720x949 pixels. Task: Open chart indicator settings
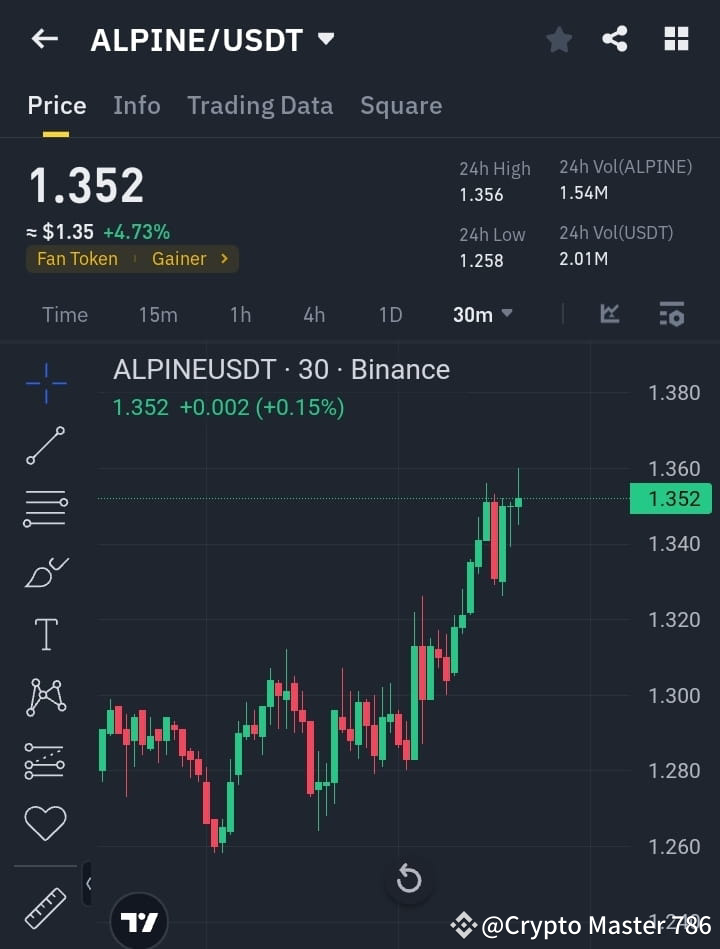click(x=671, y=314)
